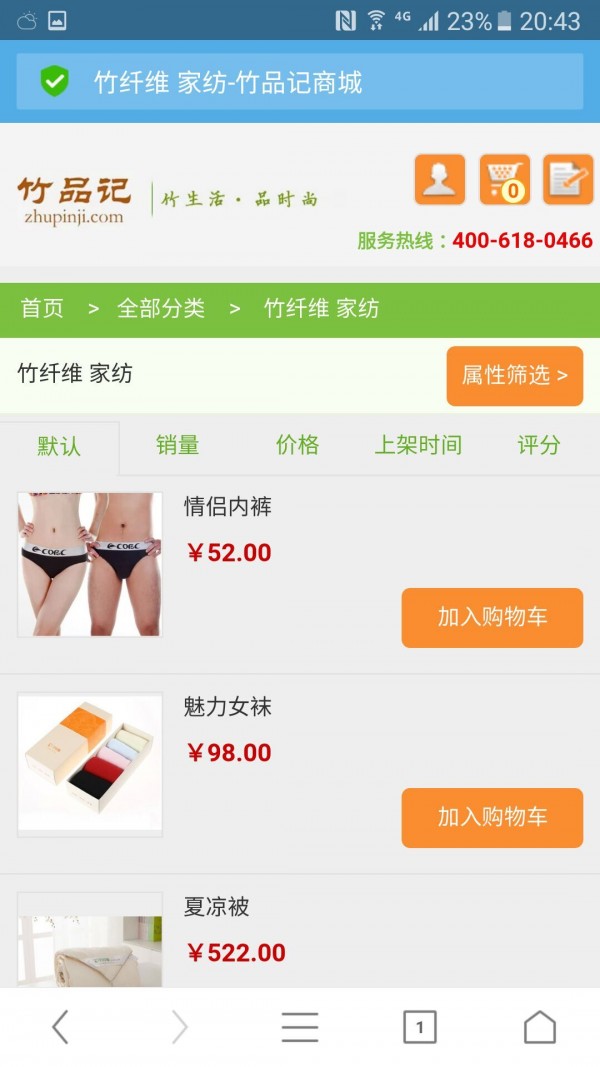Screen dimensions: 600x1067
Task: Open the shopping cart icon
Action: click(504, 180)
